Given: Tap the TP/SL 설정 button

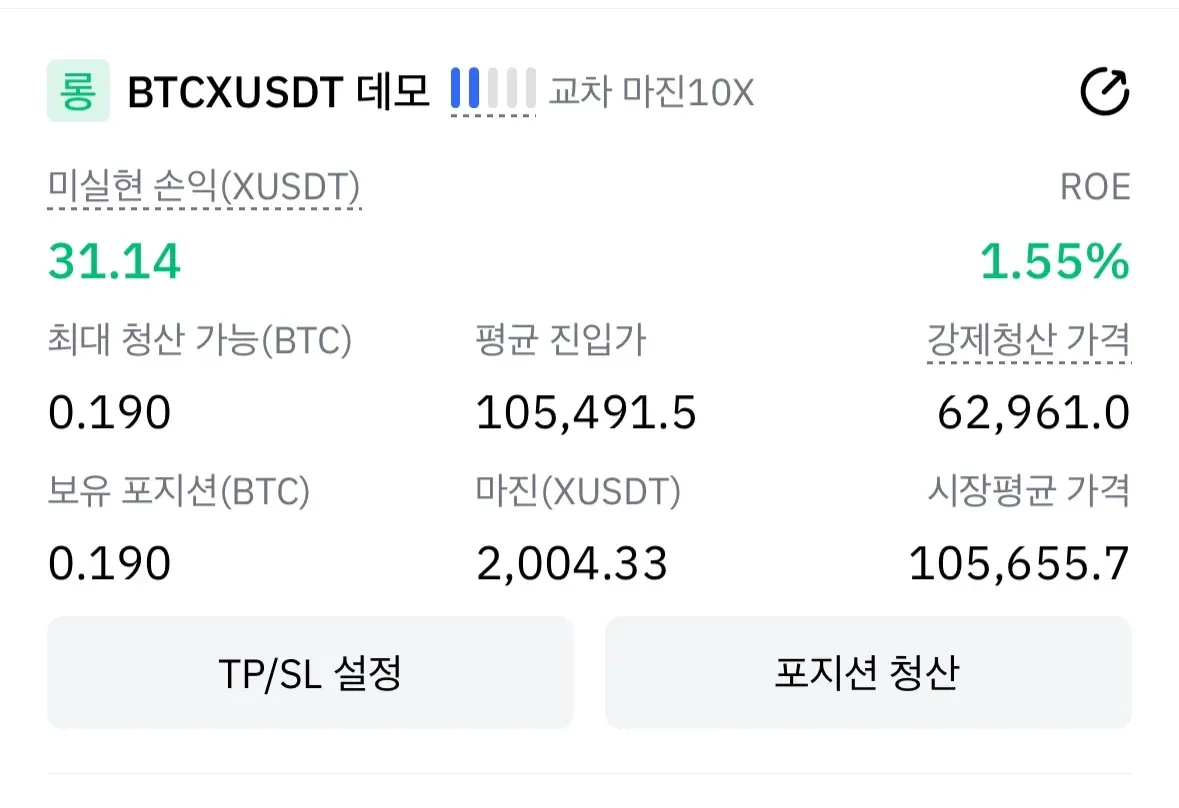Looking at the screenshot, I should tap(310, 673).
